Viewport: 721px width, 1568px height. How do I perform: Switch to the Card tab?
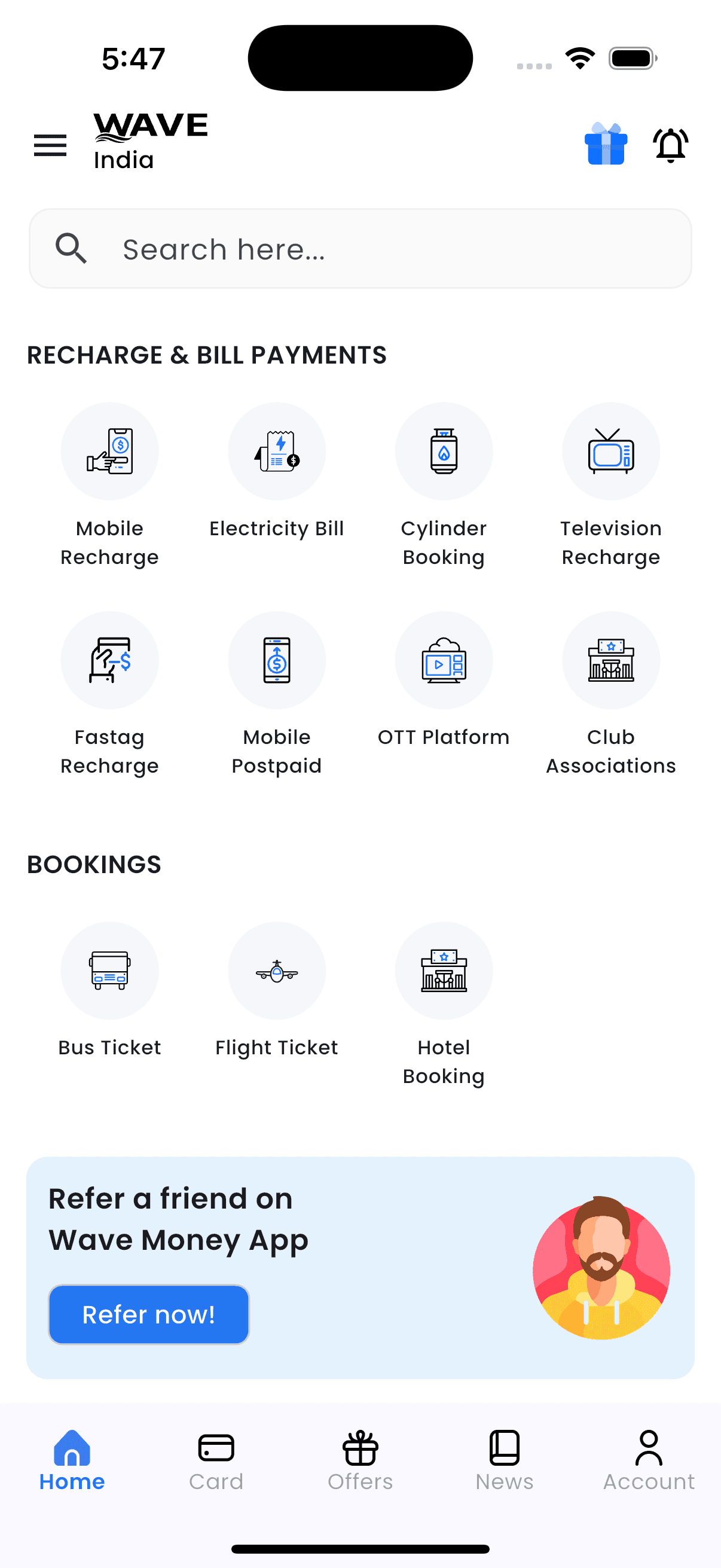click(x=216, y=1460)
